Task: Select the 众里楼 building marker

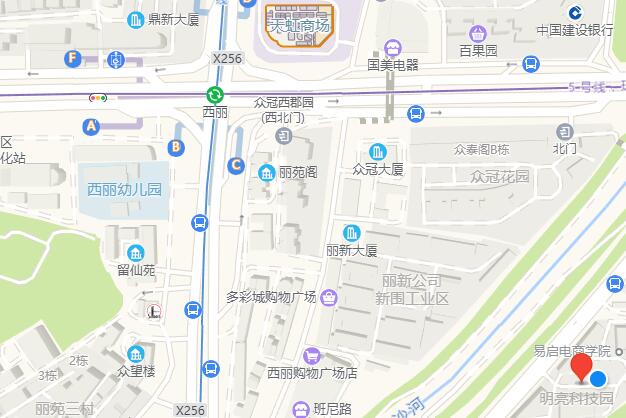Action: coord(136,352)
